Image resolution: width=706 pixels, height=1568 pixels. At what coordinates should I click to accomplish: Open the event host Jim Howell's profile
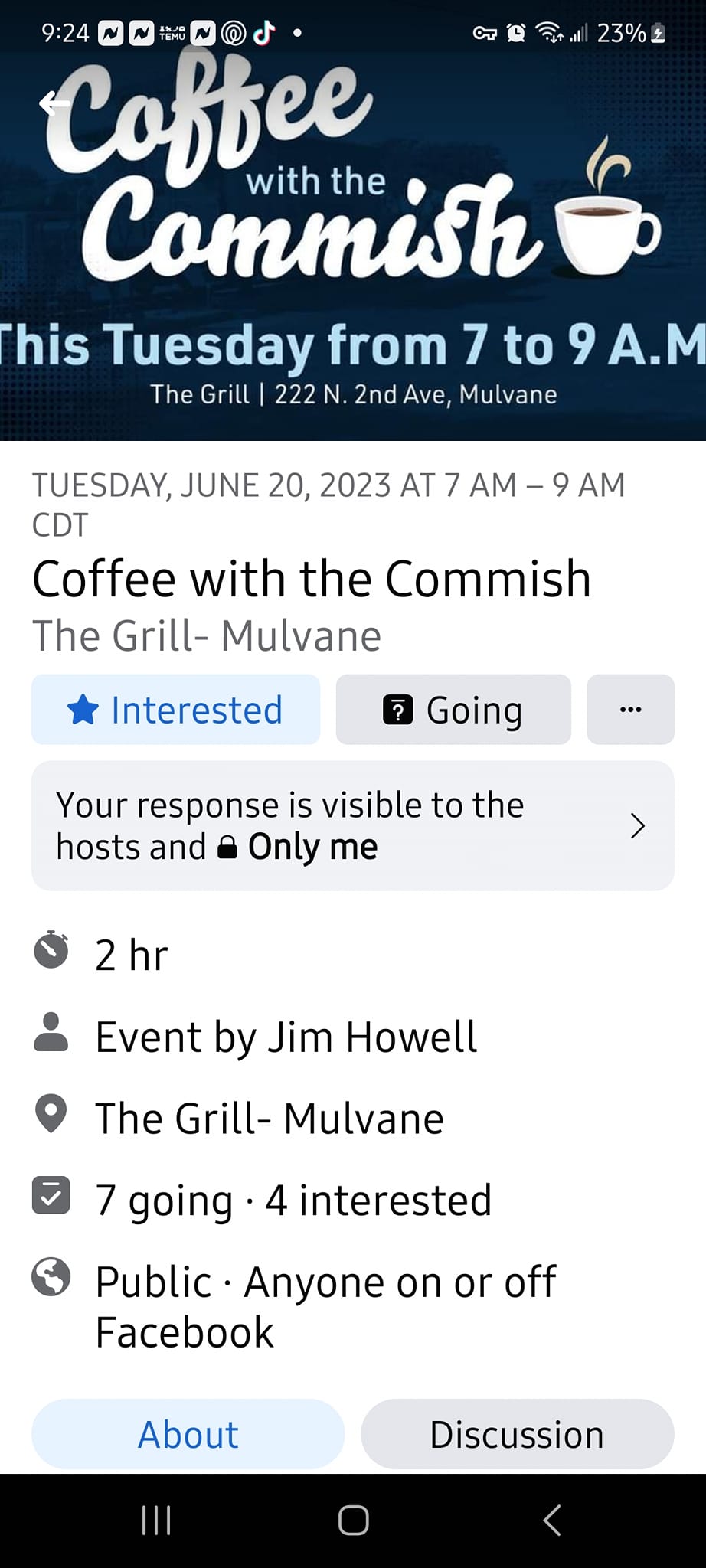(x=286, y=1037)
